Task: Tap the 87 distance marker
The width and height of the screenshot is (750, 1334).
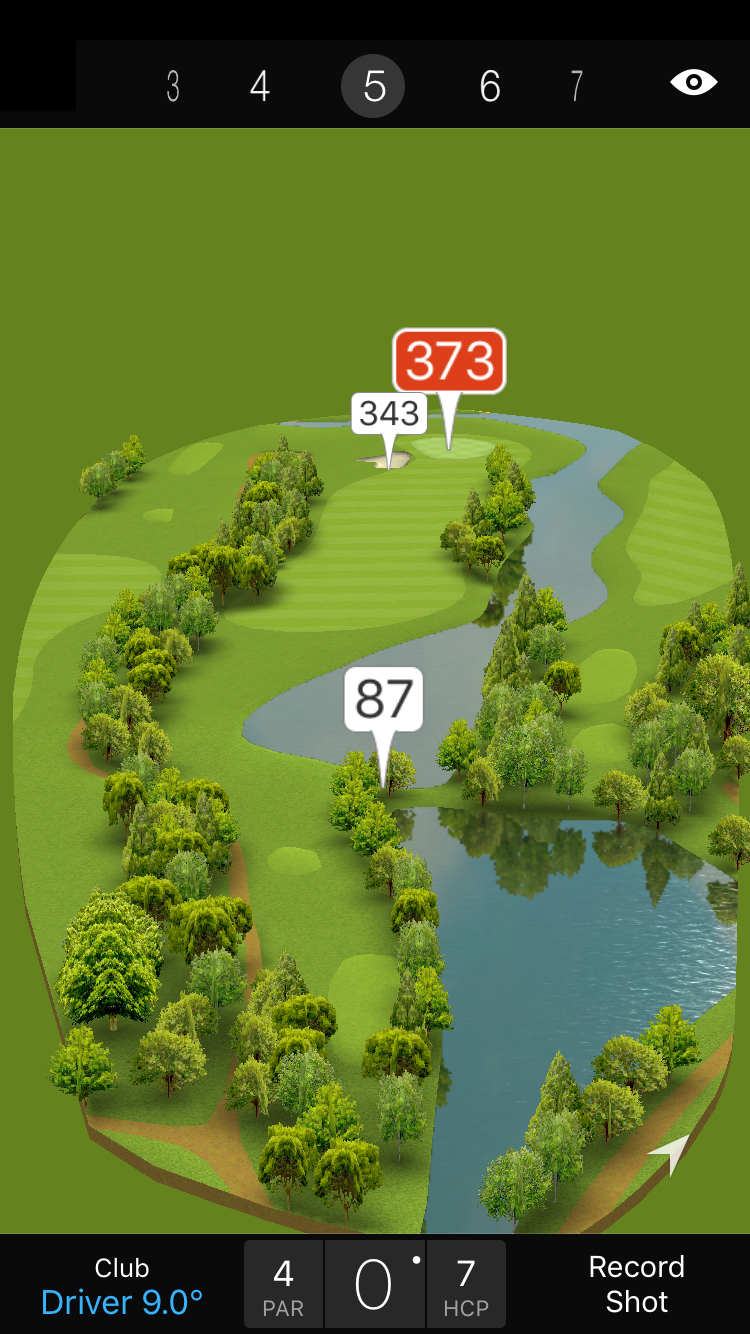Action: pos(384,699)
